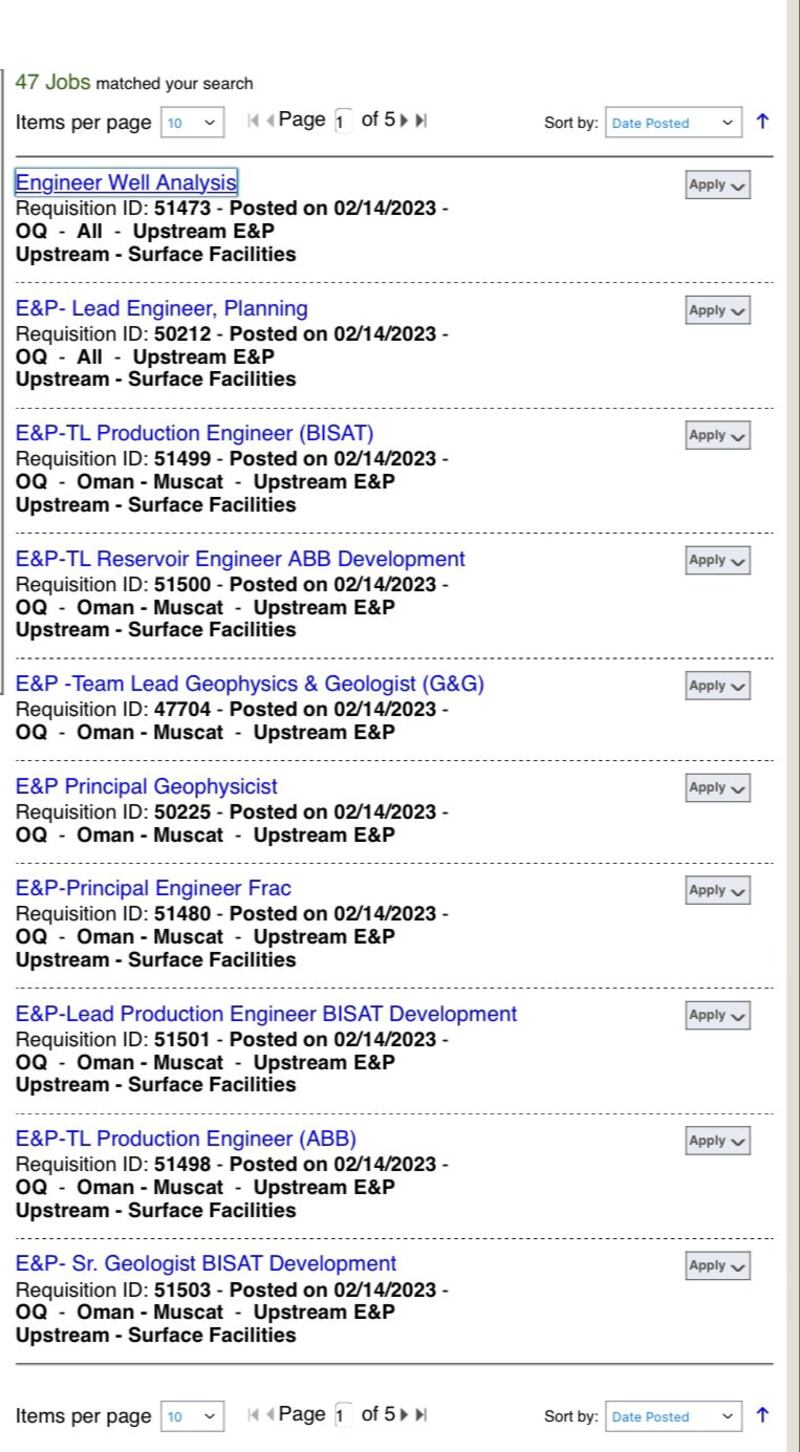Viewport: 800px width, 1452px height.
Task: Open E&P-Principal Engineer Frac listing
Action: tap(153, 888)
